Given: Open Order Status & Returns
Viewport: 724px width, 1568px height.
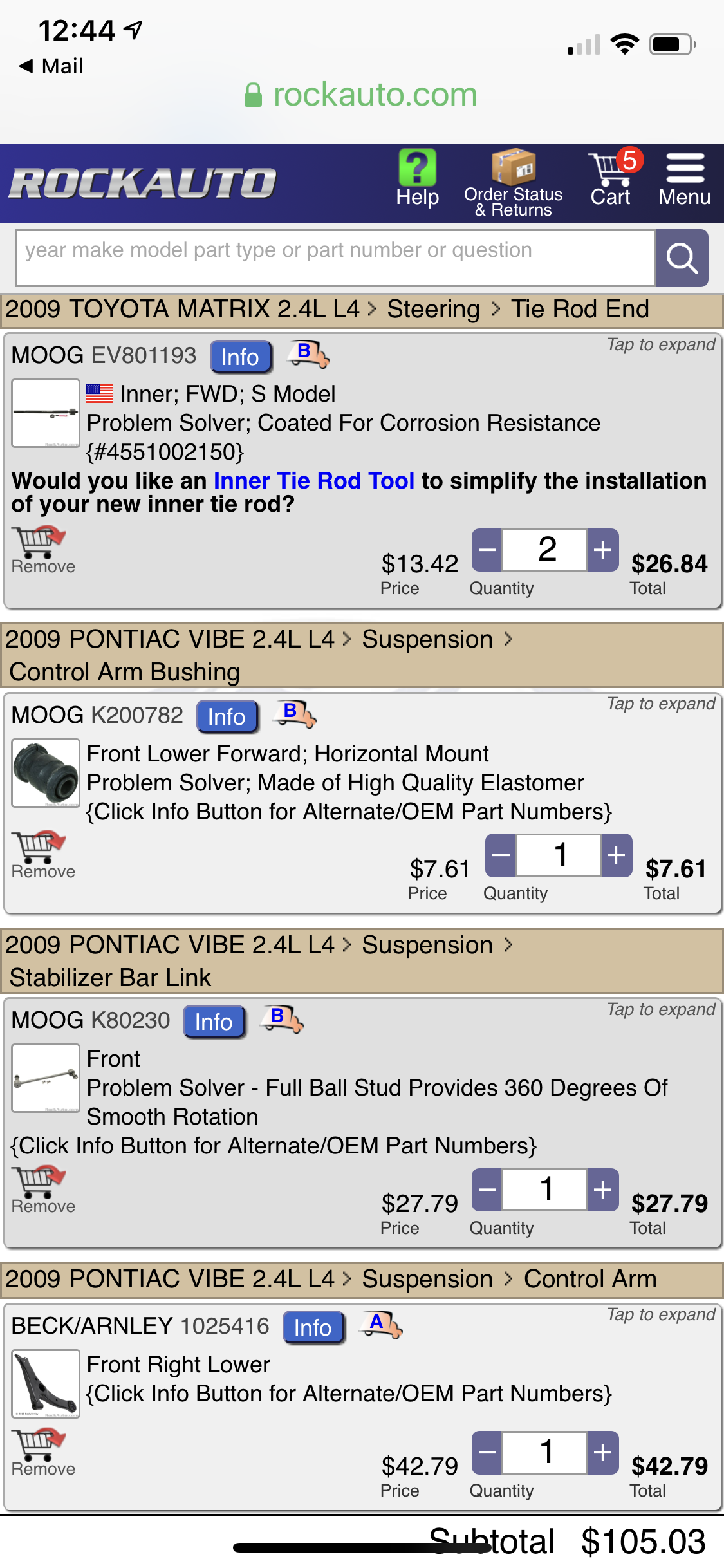Looking at the screenshot, I should [x=513, y=183].
